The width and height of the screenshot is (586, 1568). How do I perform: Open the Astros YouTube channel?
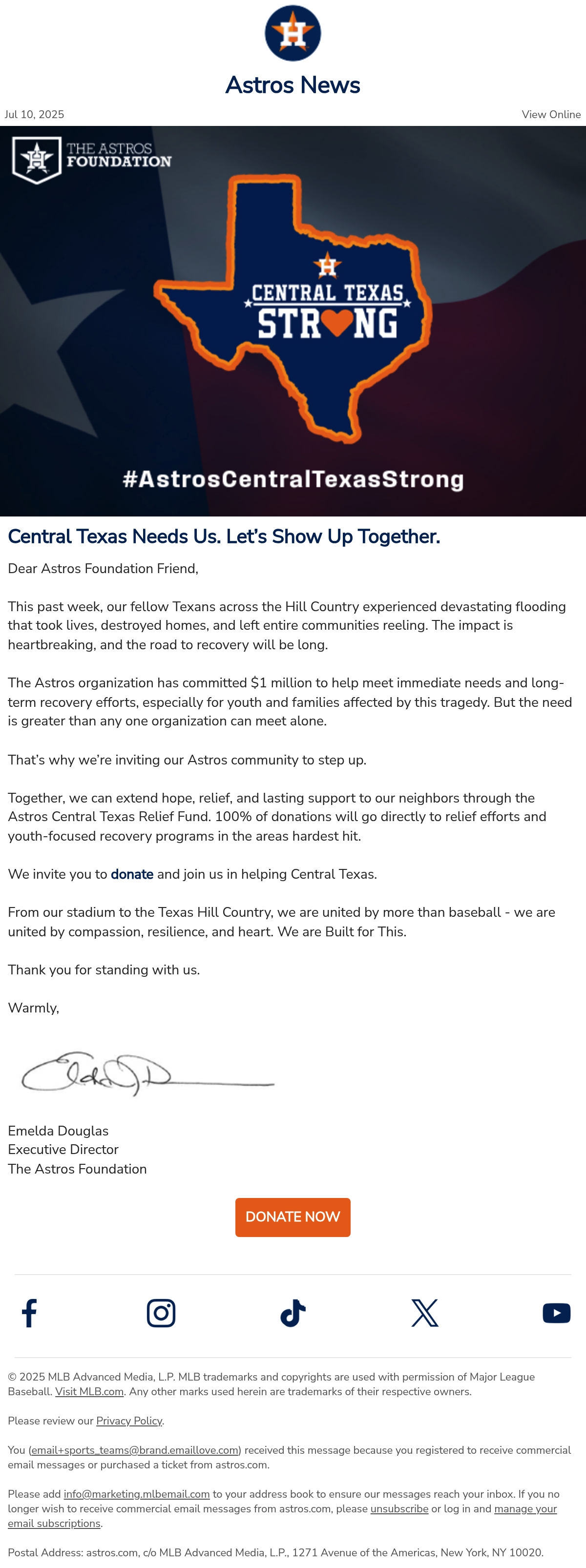click(x=556, y=1313)
